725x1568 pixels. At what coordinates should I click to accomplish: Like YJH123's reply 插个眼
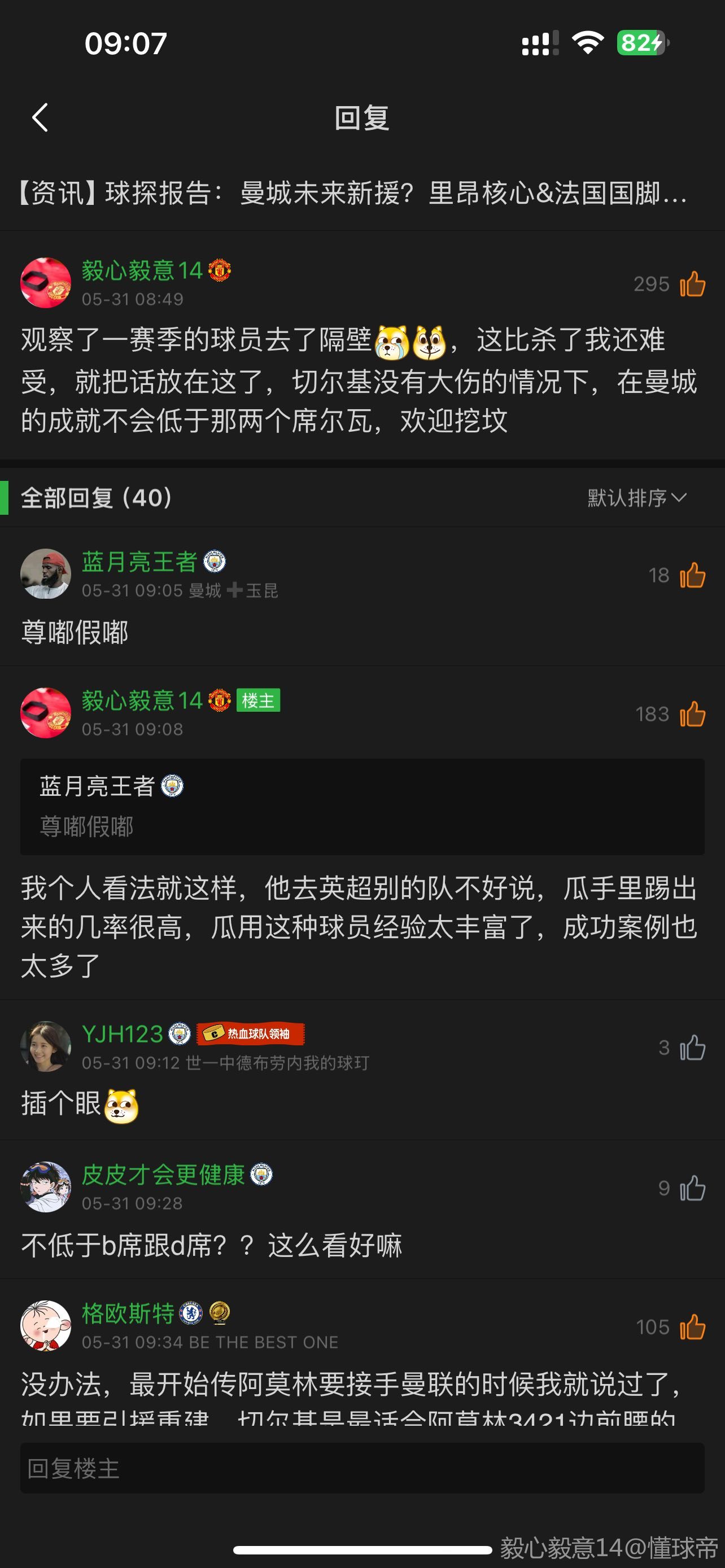pyautogui.click(x=692, y=1048)
